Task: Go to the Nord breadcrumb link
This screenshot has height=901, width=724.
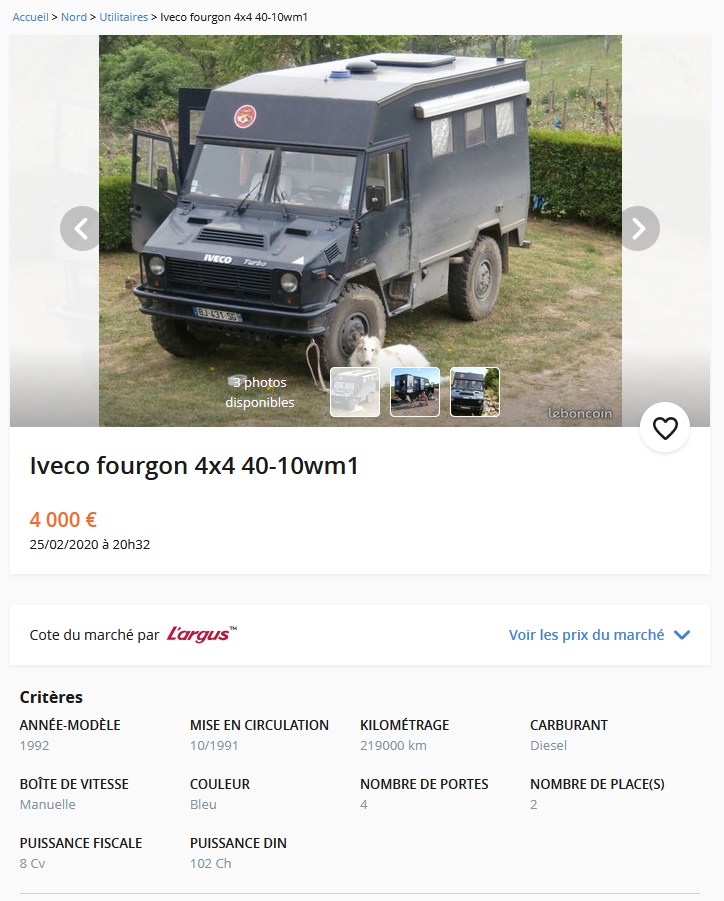Action: click(73, 17)
